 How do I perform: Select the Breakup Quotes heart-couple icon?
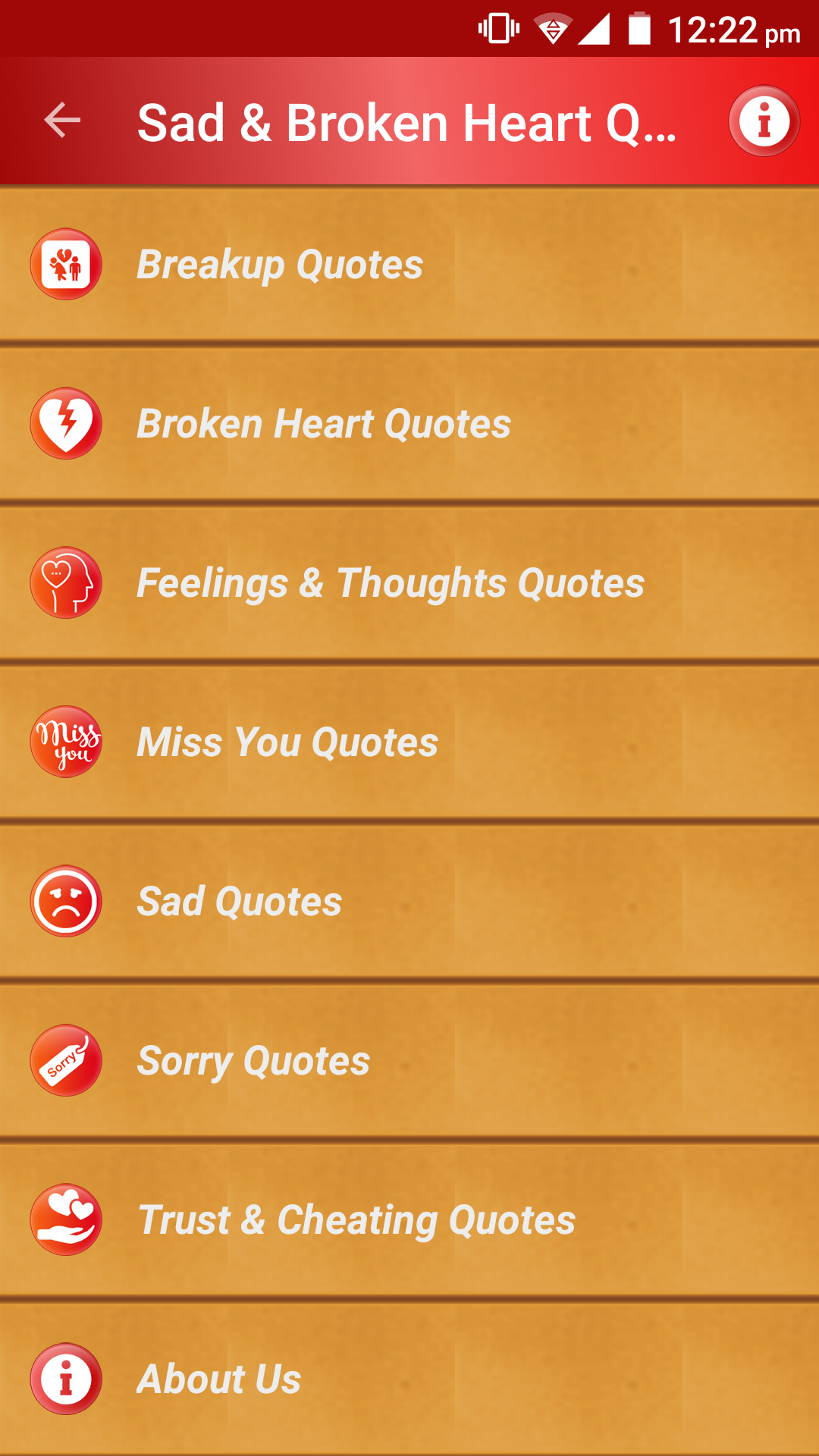tap(65, 265)
